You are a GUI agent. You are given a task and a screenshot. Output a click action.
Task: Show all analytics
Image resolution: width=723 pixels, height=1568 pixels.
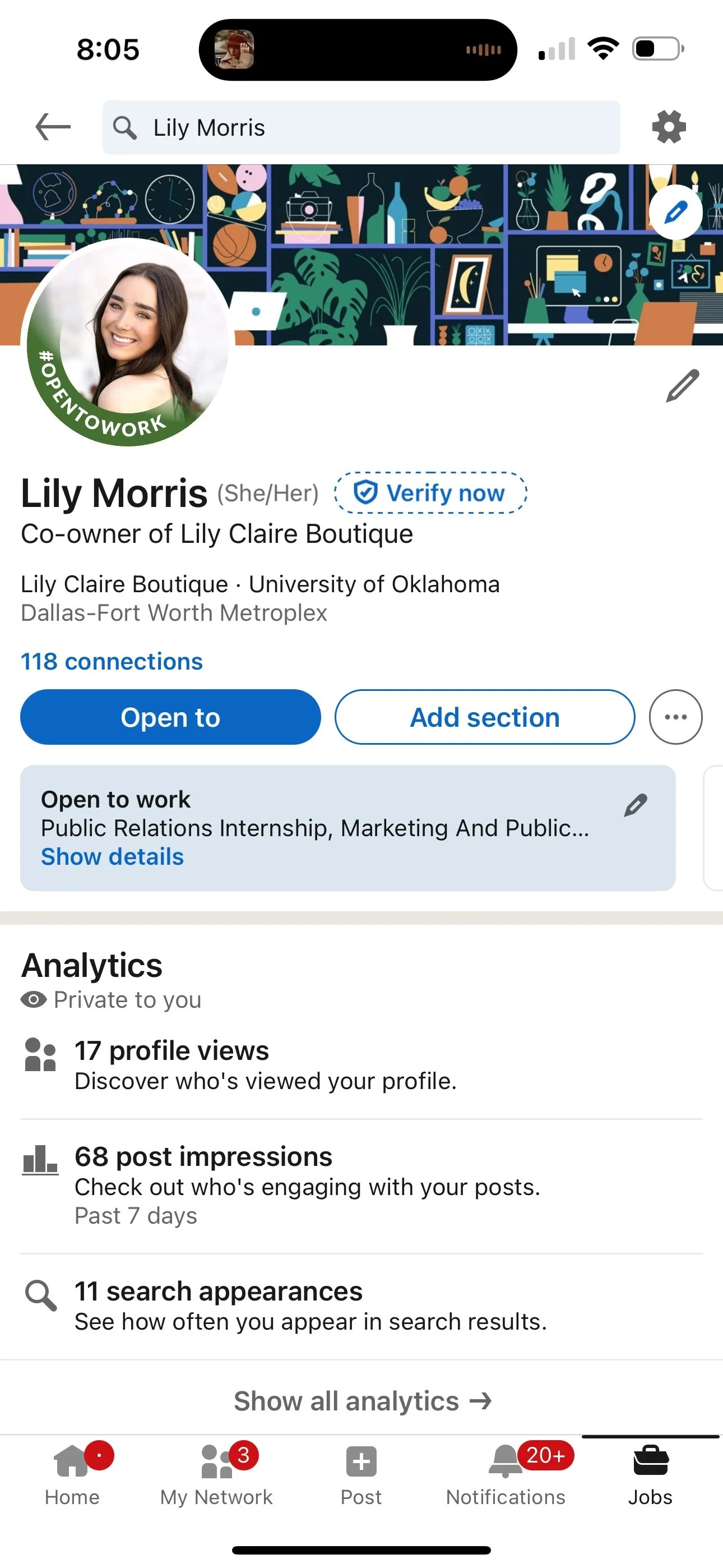[363, 1401]
